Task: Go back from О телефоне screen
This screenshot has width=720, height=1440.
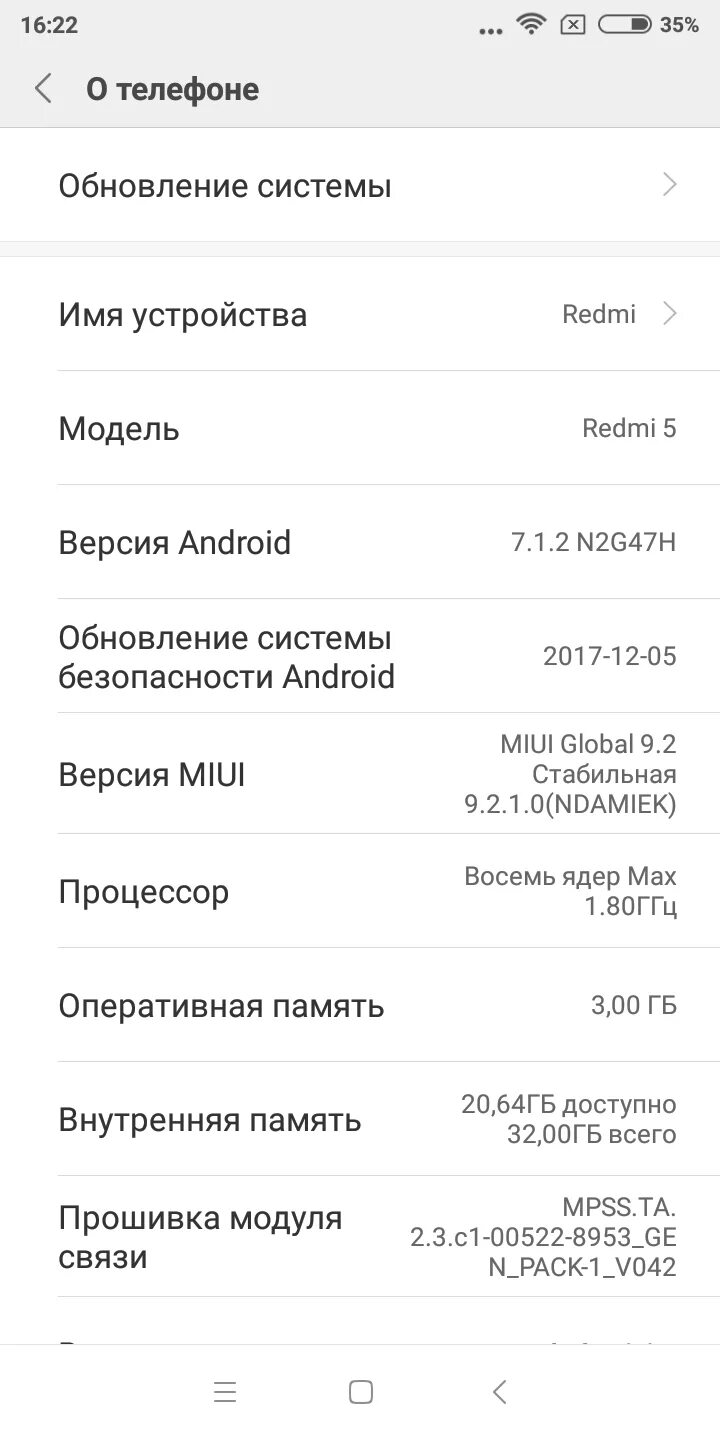Action: [x=43, y=89]
